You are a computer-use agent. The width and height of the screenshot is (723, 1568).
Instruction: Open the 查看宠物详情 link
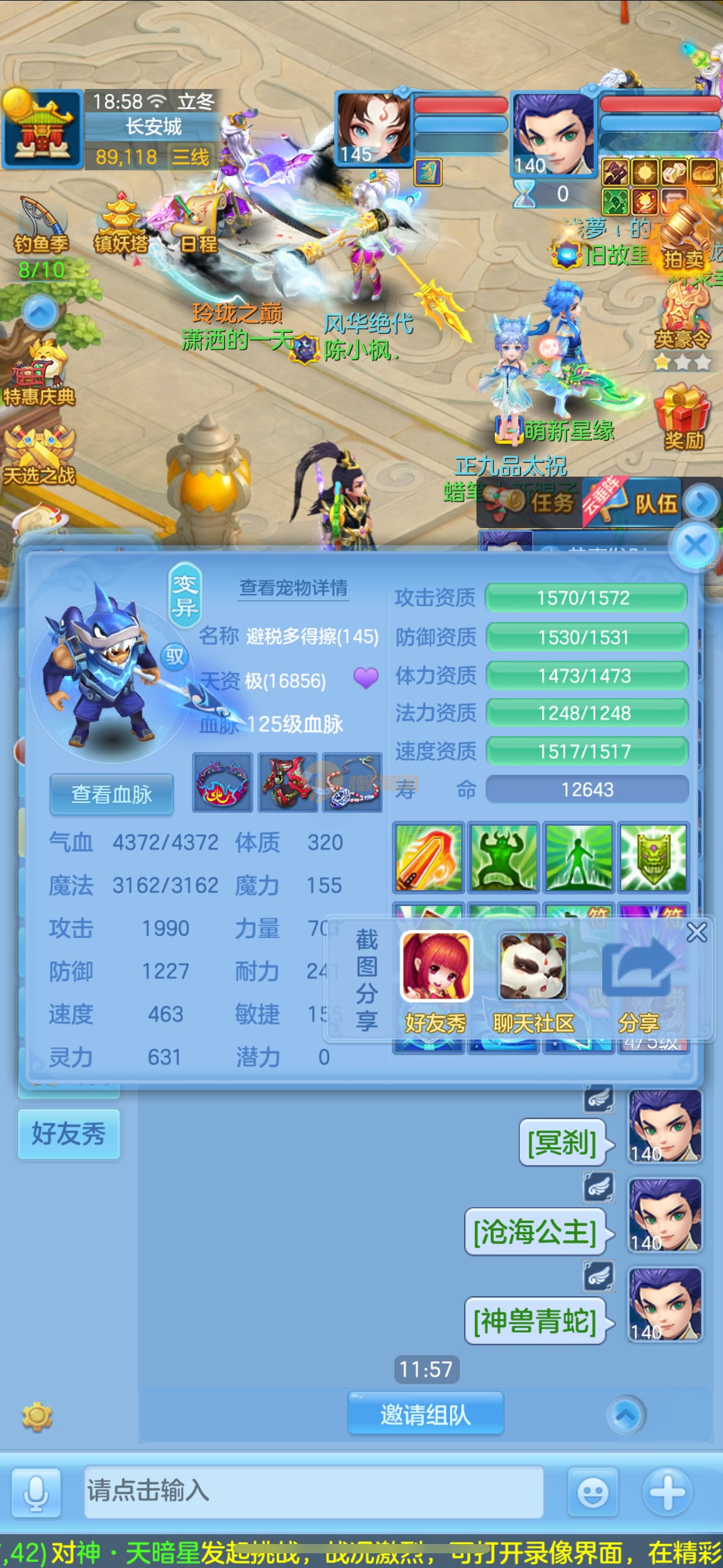pyautogui.click(x=293, y=588)
